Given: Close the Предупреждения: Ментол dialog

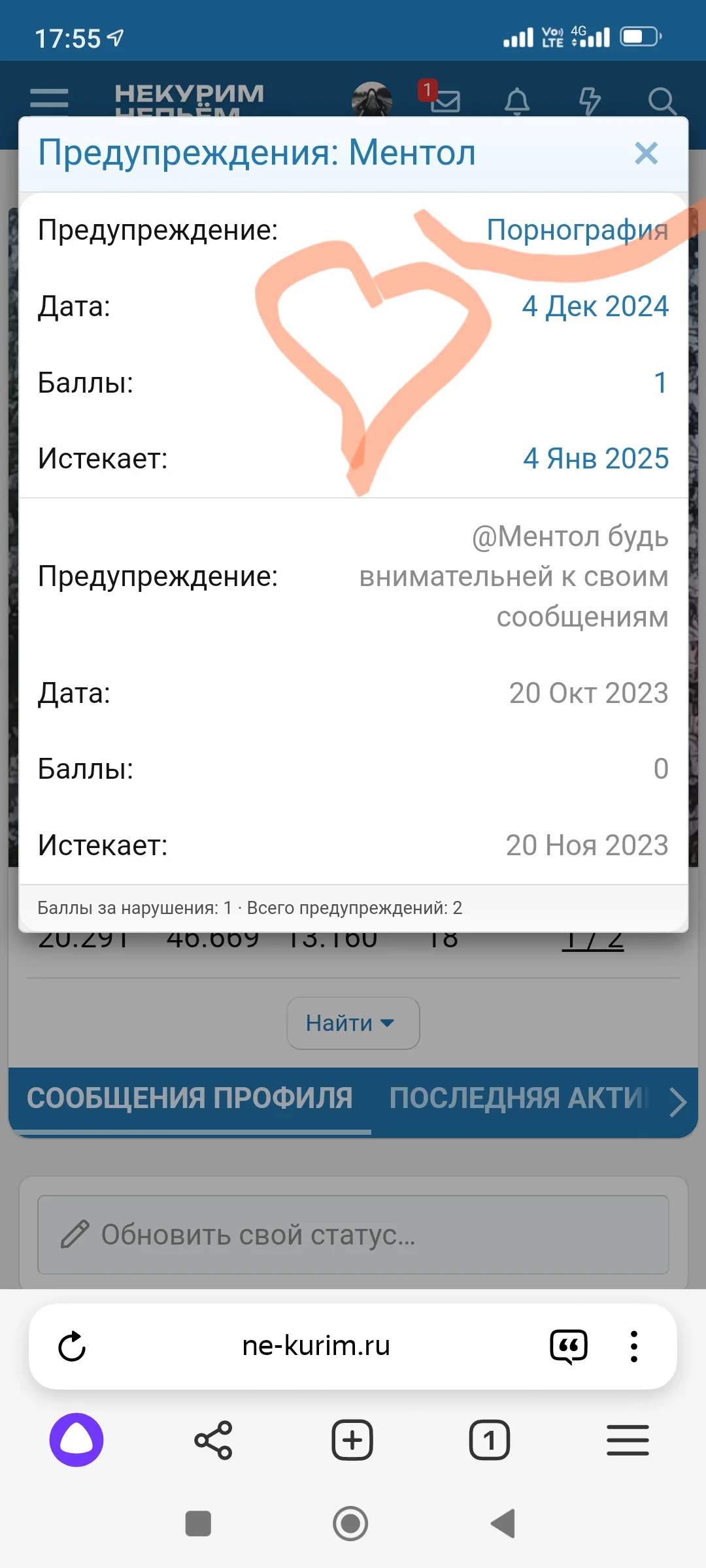Looking at the screenshot, I should [x=645, y=154].
